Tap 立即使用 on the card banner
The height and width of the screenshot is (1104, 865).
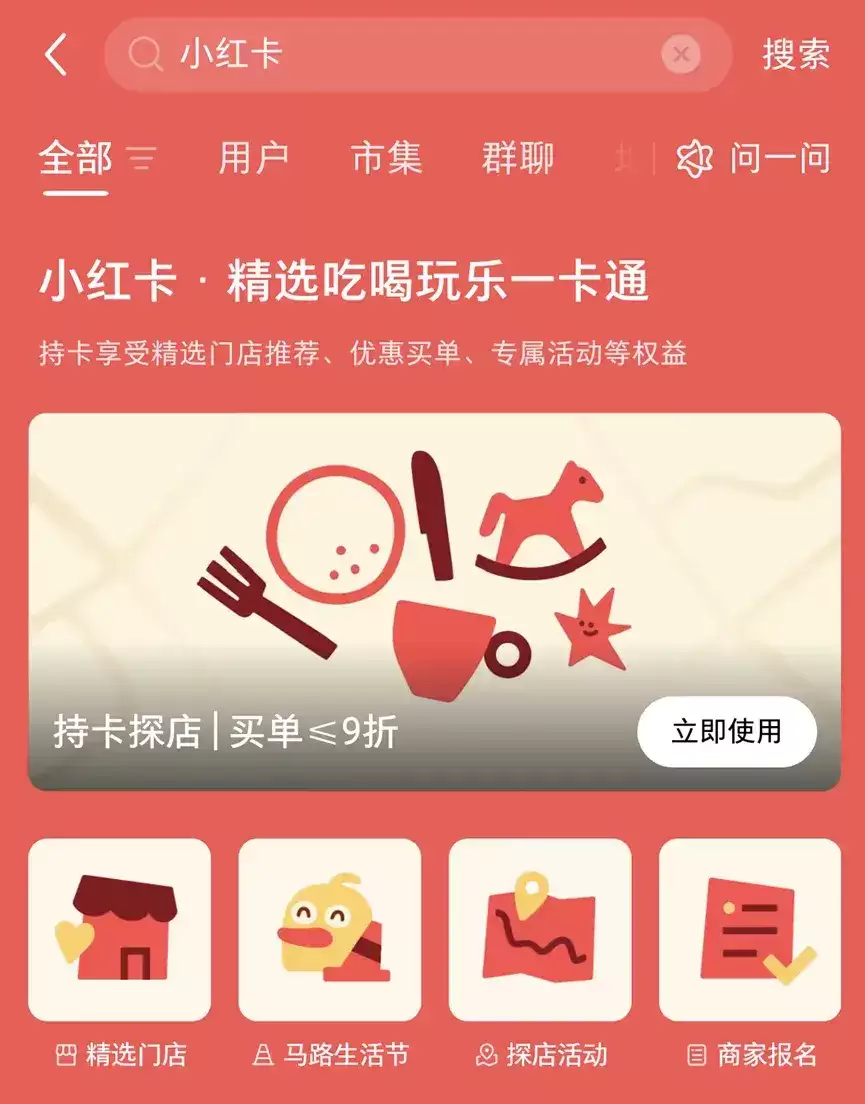tap(727, 731)
